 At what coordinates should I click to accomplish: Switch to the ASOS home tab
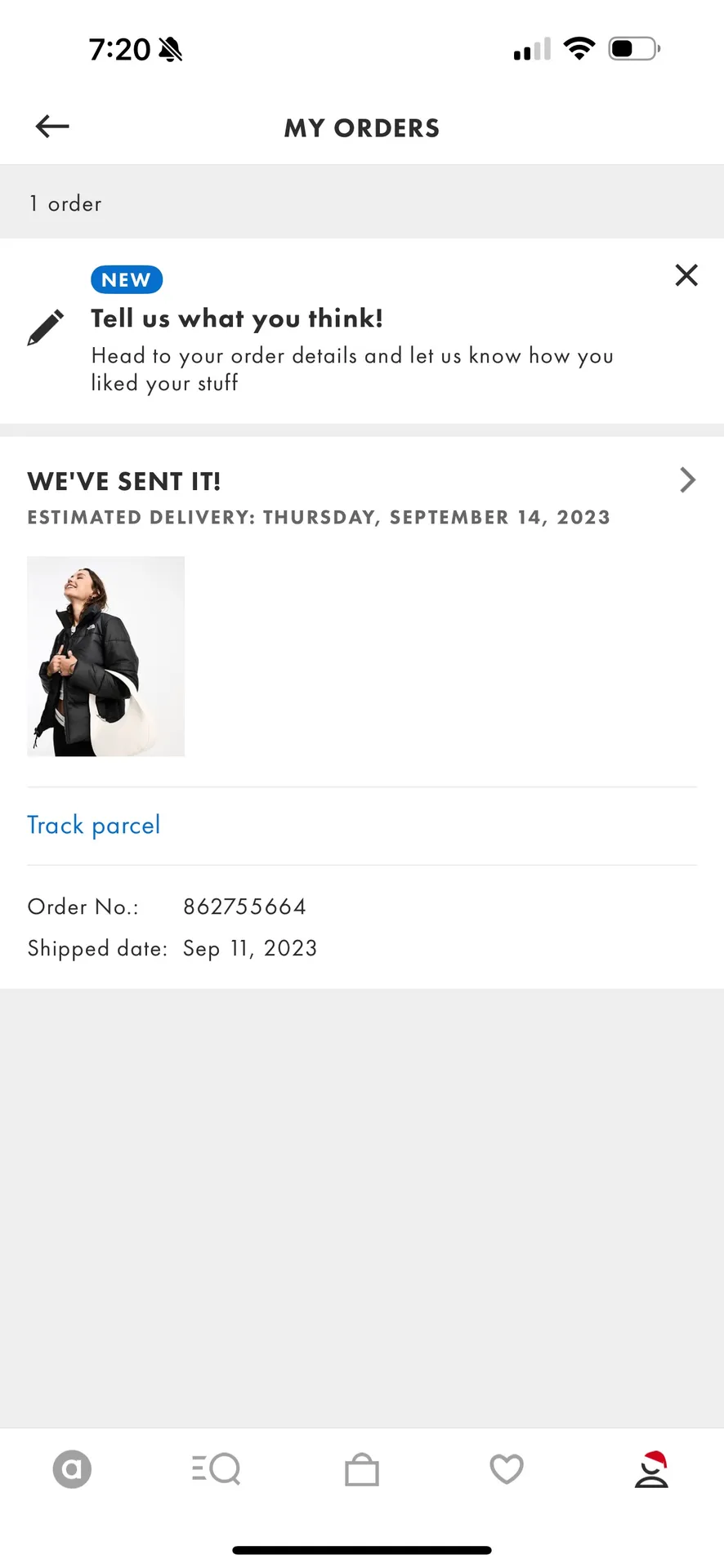pos(72,1469)
